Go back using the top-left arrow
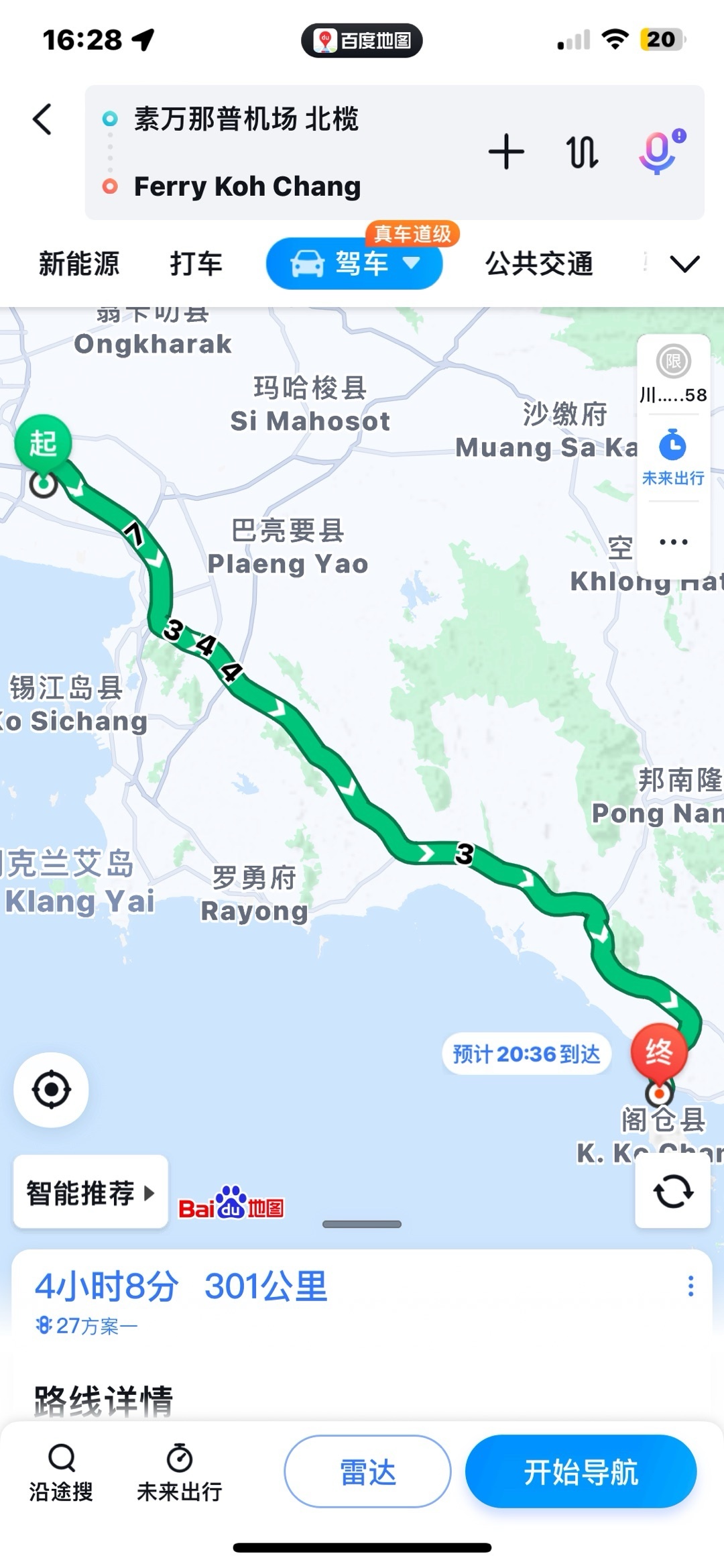The width and height of the screenshot is (724, 1568). [42, 119]
